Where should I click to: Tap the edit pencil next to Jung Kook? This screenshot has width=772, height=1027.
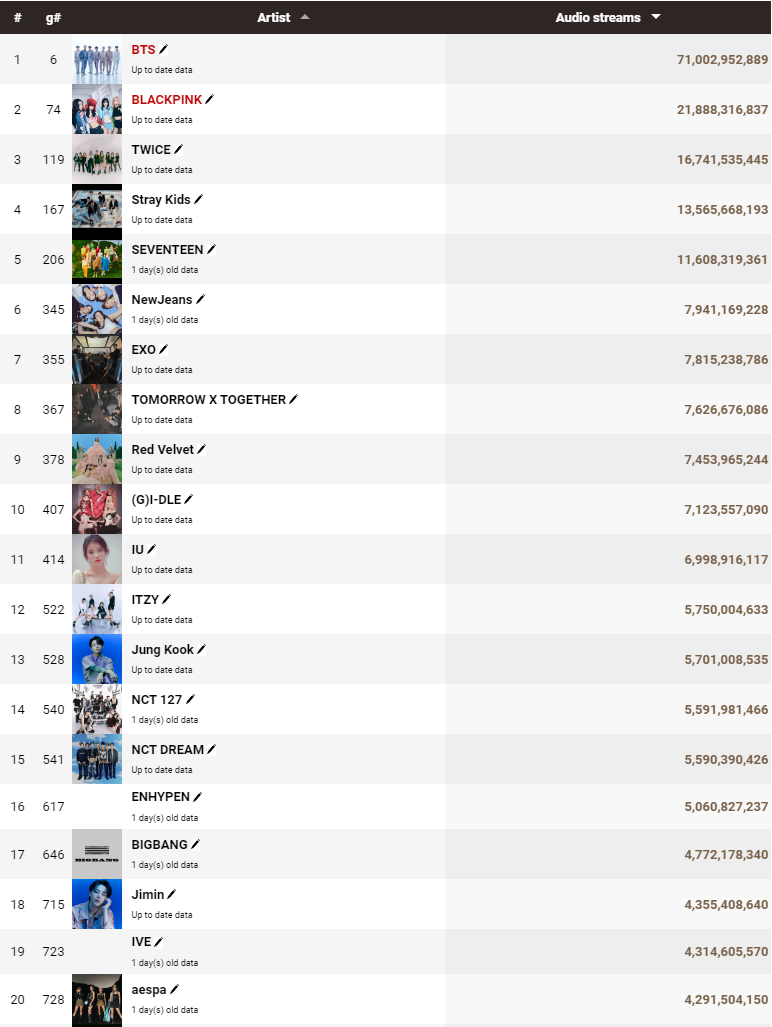202,650
